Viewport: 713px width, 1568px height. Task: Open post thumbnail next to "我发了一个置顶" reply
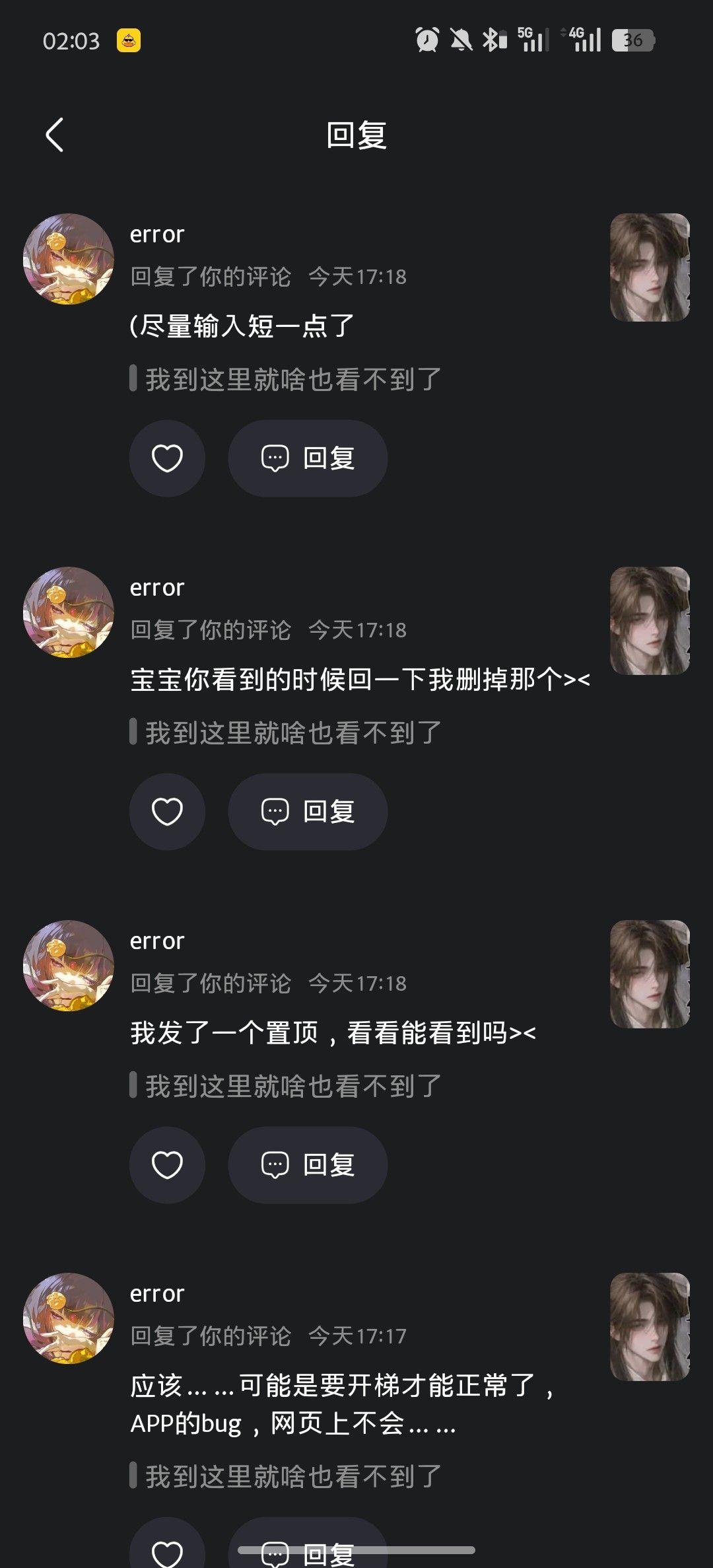click(650, 974)
